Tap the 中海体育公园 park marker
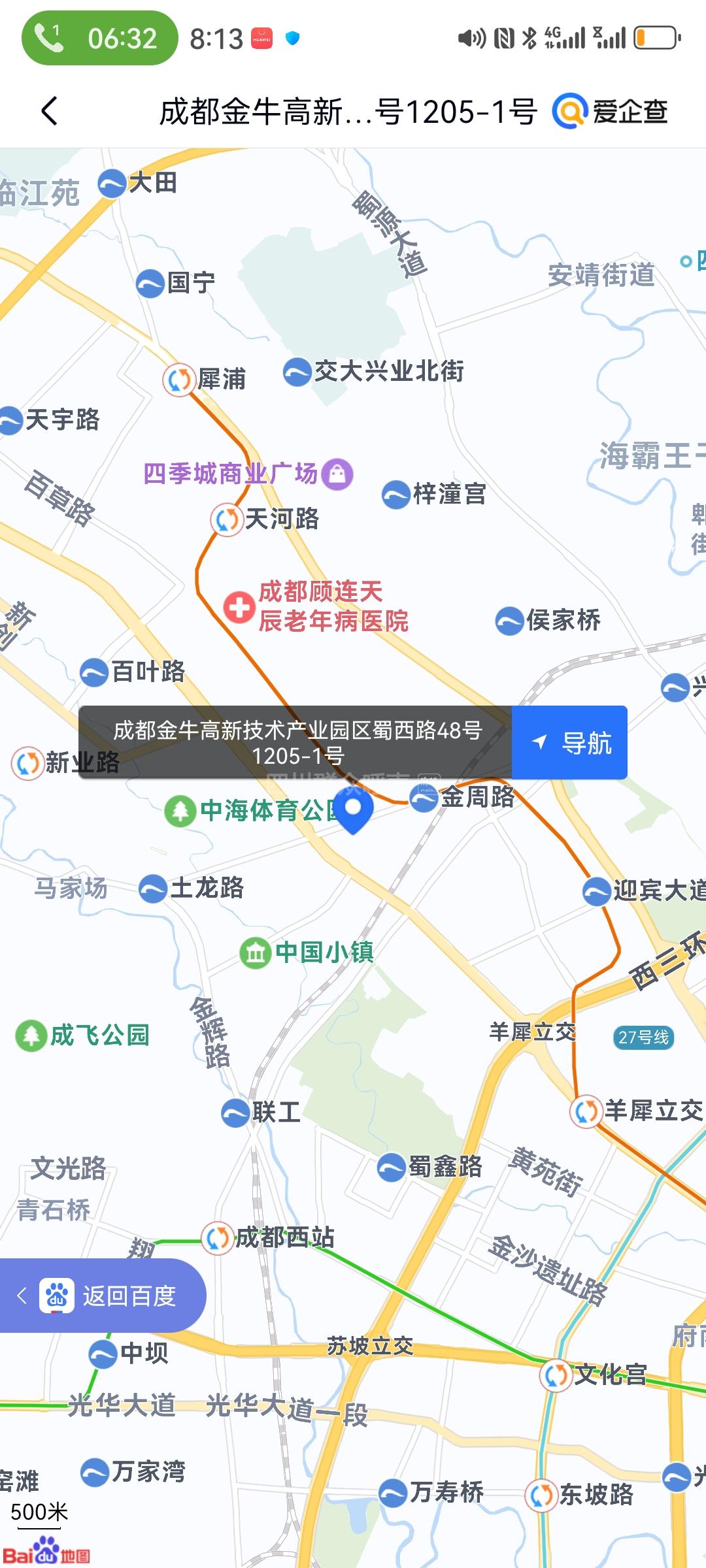This screenshot has height=1568, width=706. 180,811
